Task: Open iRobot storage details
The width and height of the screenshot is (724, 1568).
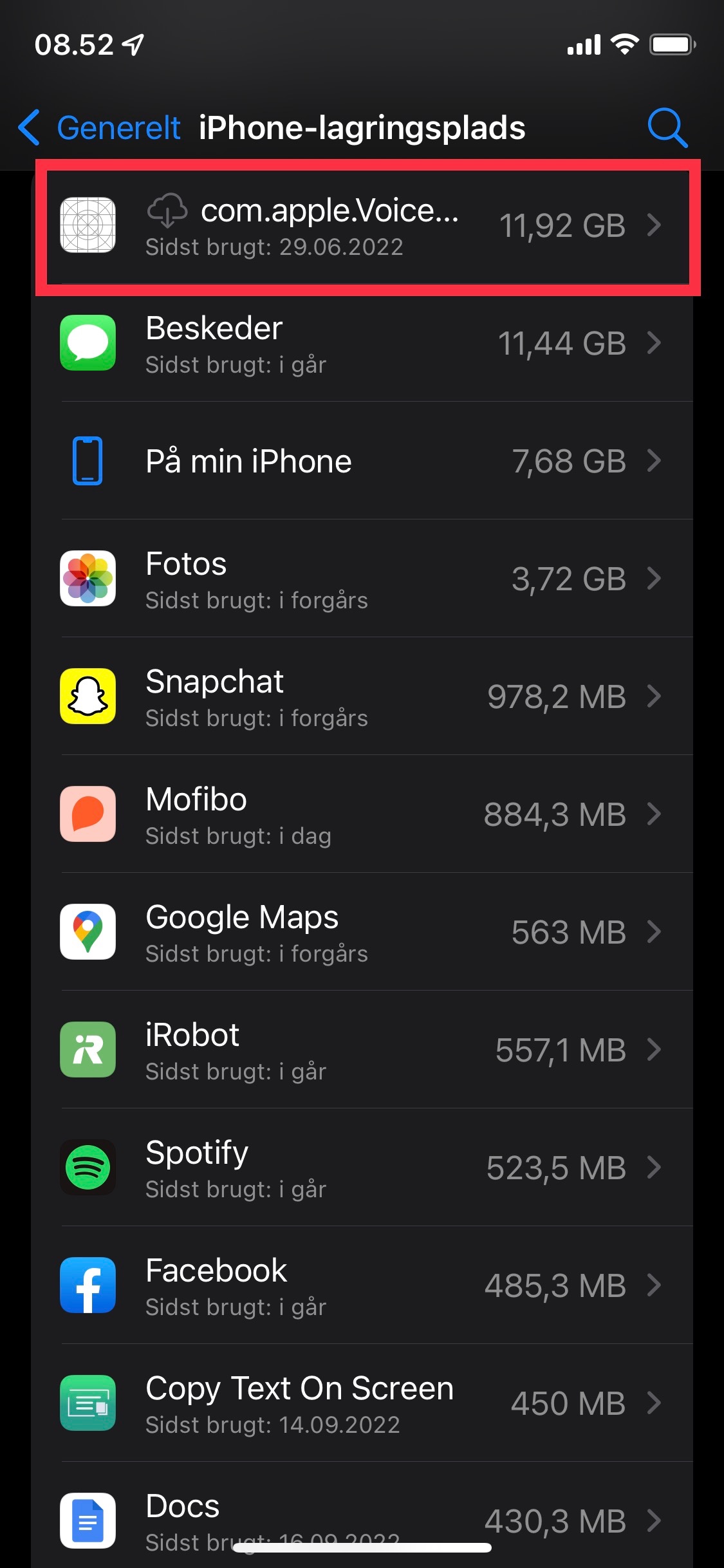Action: tap(360, 1050)
